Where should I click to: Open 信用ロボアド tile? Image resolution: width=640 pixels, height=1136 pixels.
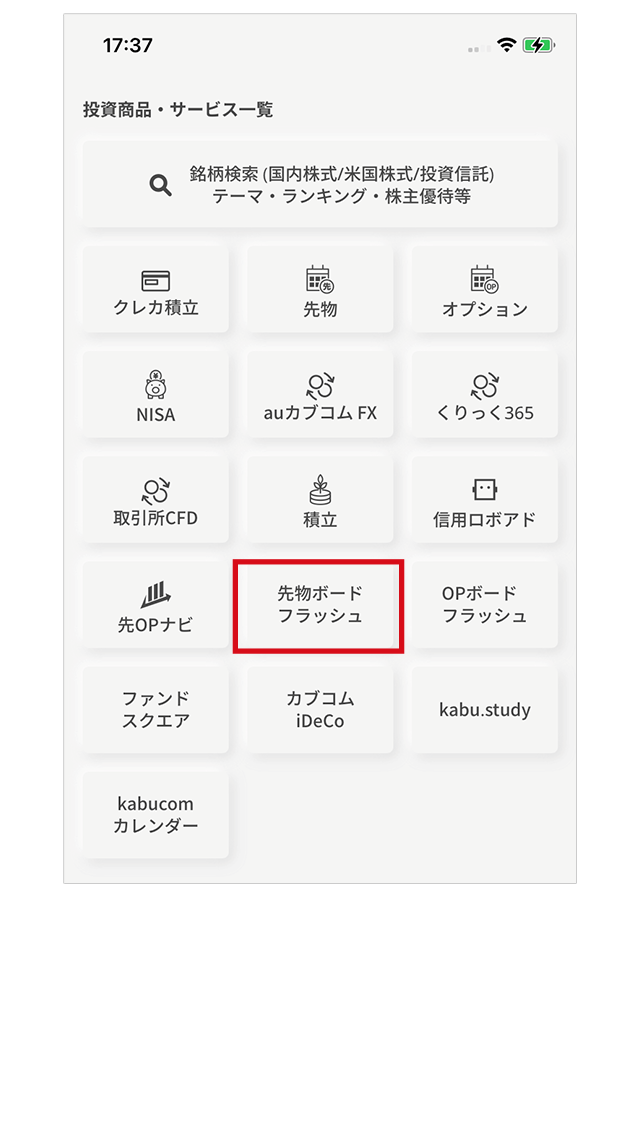[x=485, y=500]
